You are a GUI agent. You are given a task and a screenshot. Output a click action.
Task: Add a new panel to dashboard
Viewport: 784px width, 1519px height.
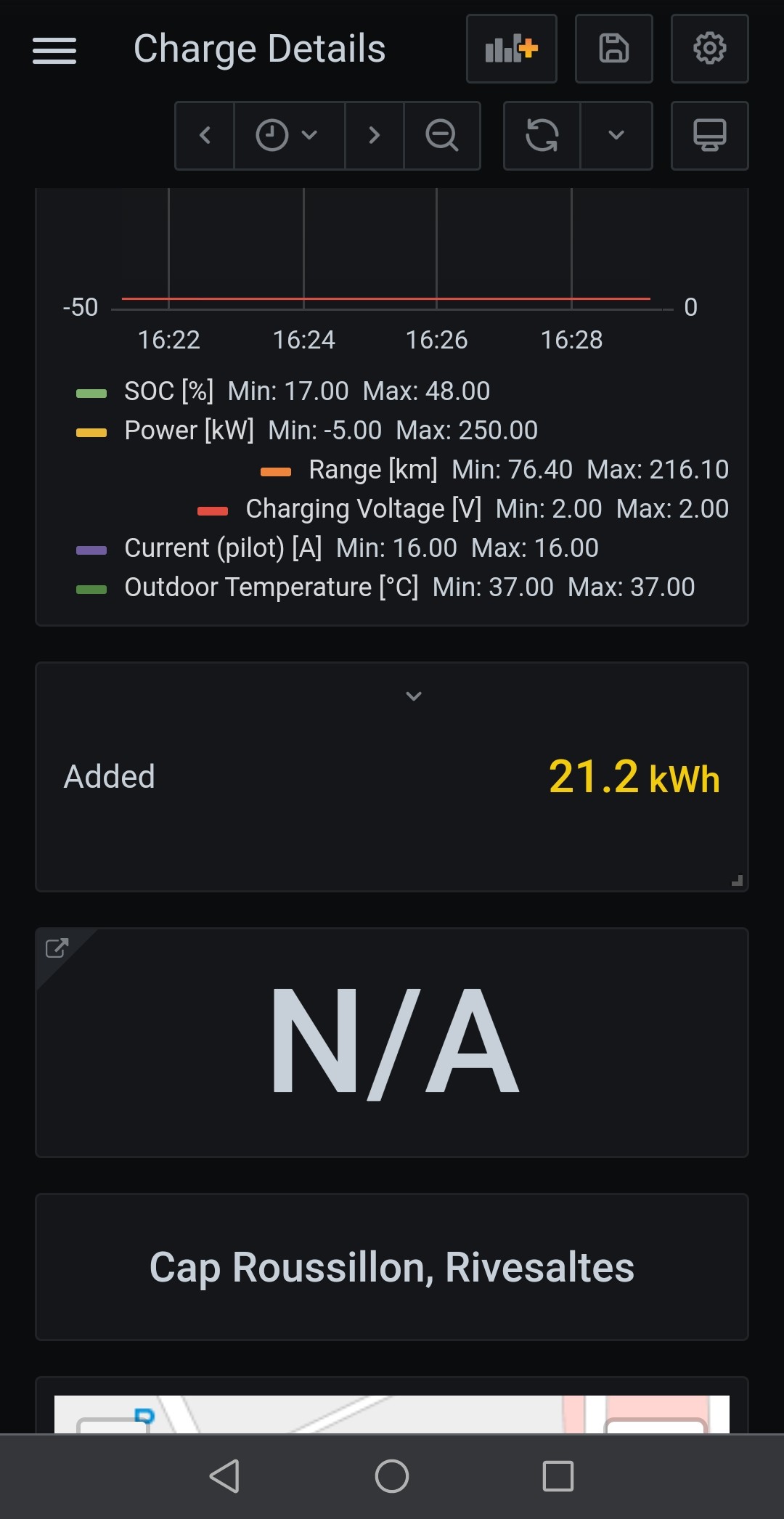click(511, 49)
